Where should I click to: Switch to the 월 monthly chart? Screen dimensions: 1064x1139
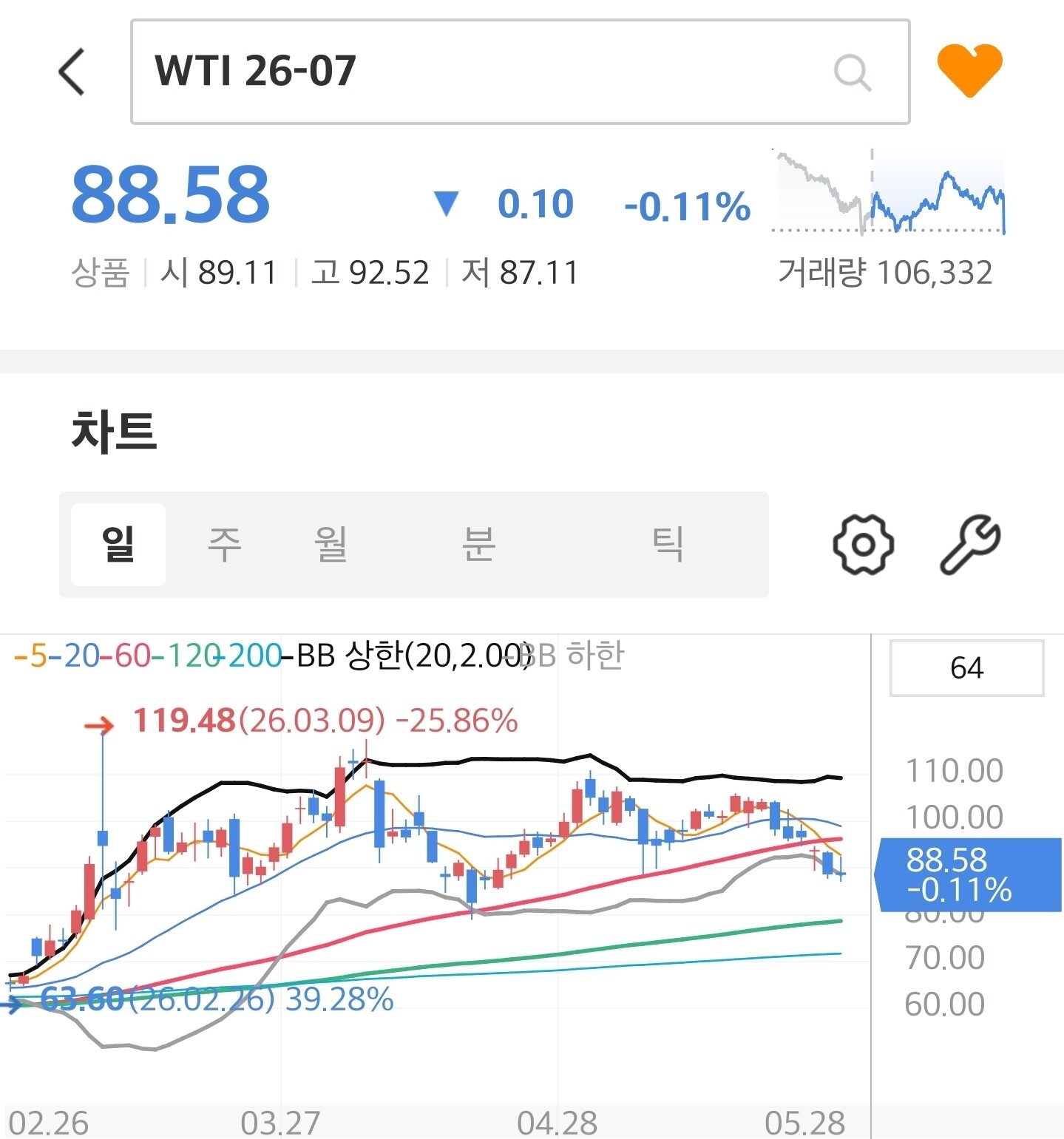pos(331,544)
